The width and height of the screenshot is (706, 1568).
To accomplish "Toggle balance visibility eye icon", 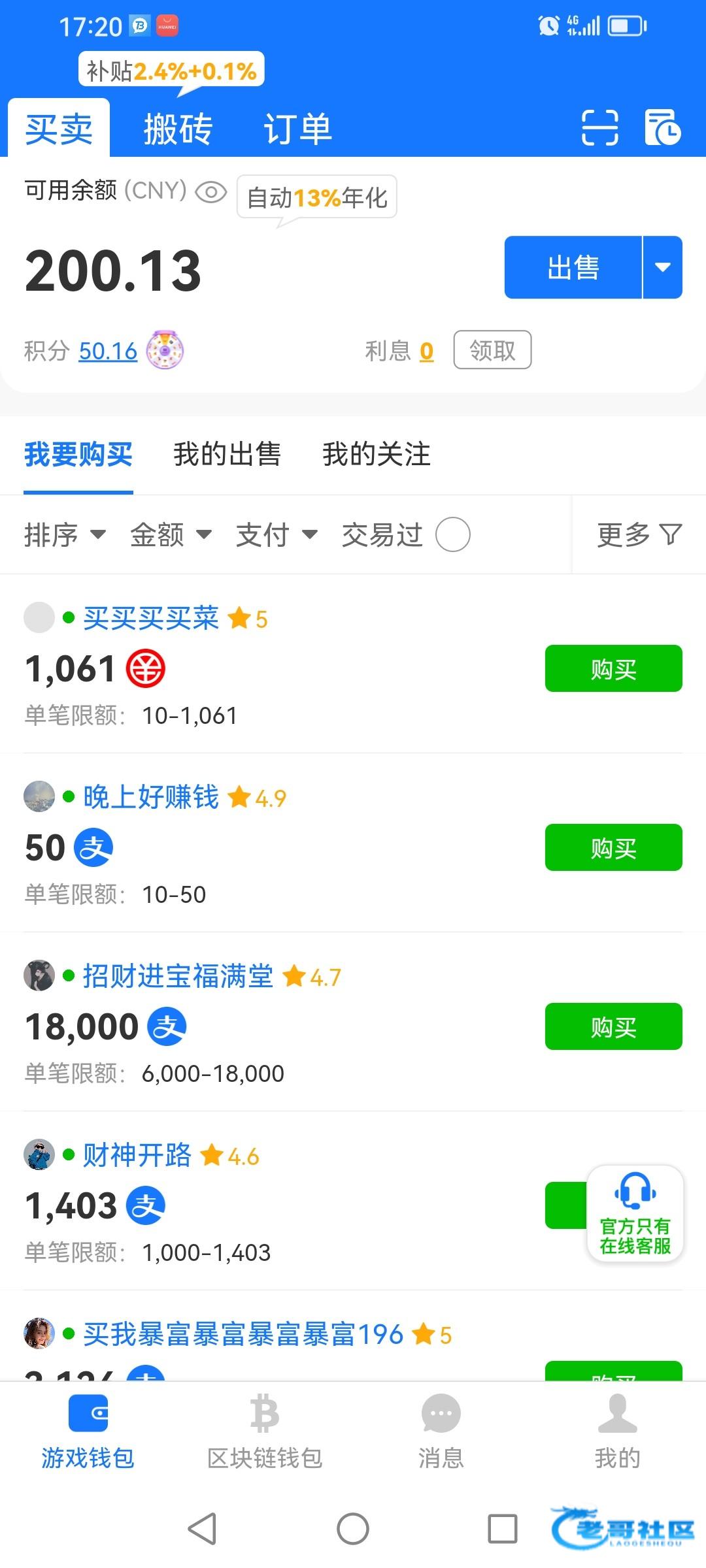I will (x=210, y=192).
